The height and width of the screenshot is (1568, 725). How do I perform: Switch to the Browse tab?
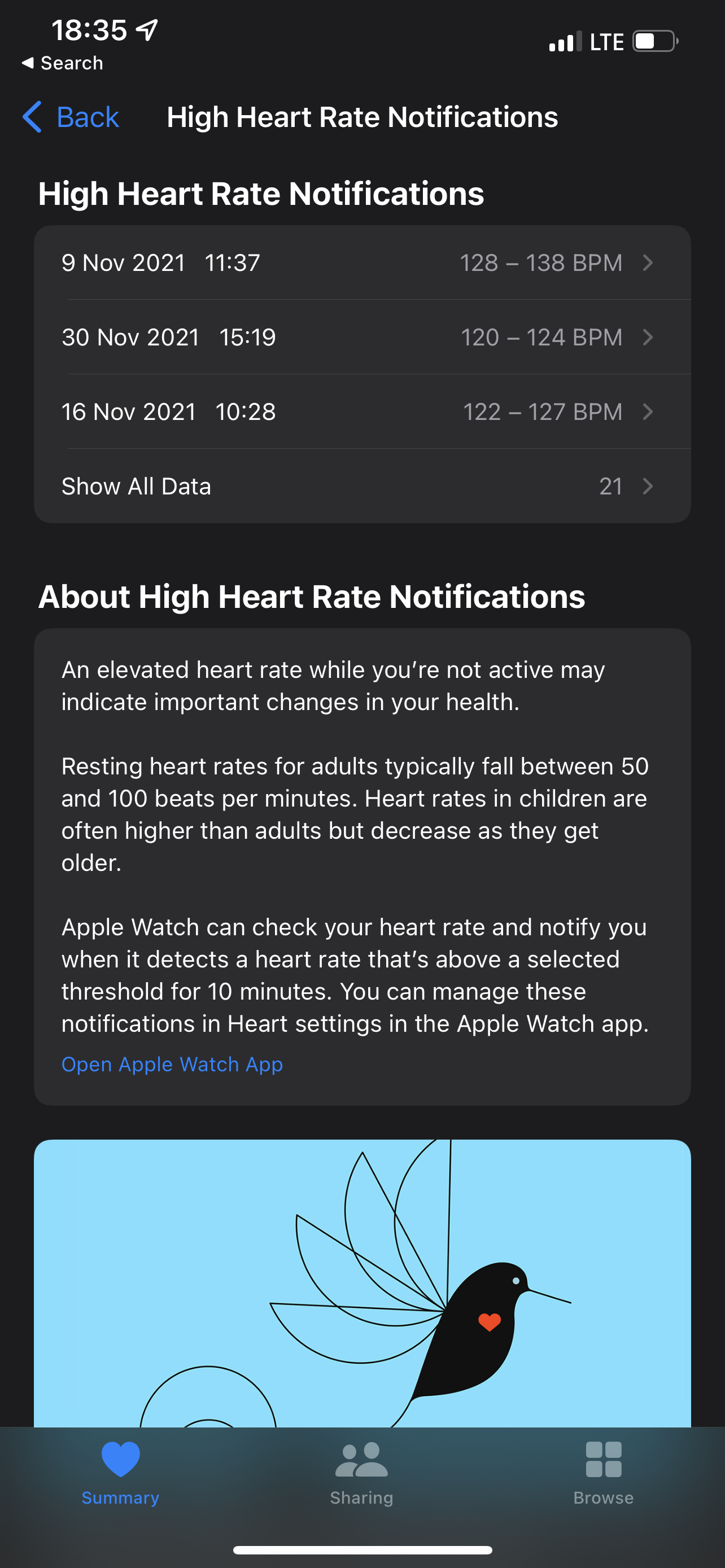[603, 1473]
